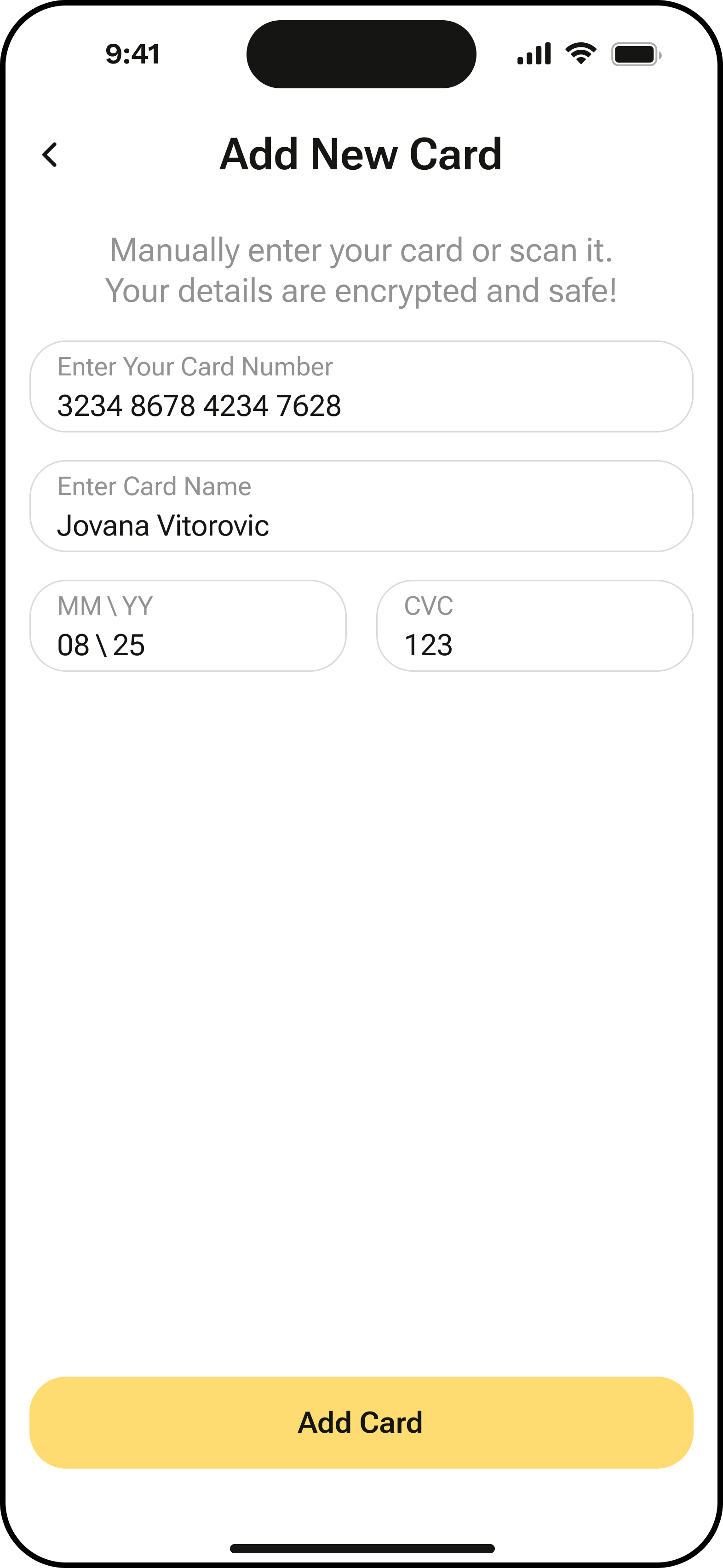This screenshot has height=1568, width=723.
Task: Tap the cellular signal strength icon
Action: click(534, 53)
